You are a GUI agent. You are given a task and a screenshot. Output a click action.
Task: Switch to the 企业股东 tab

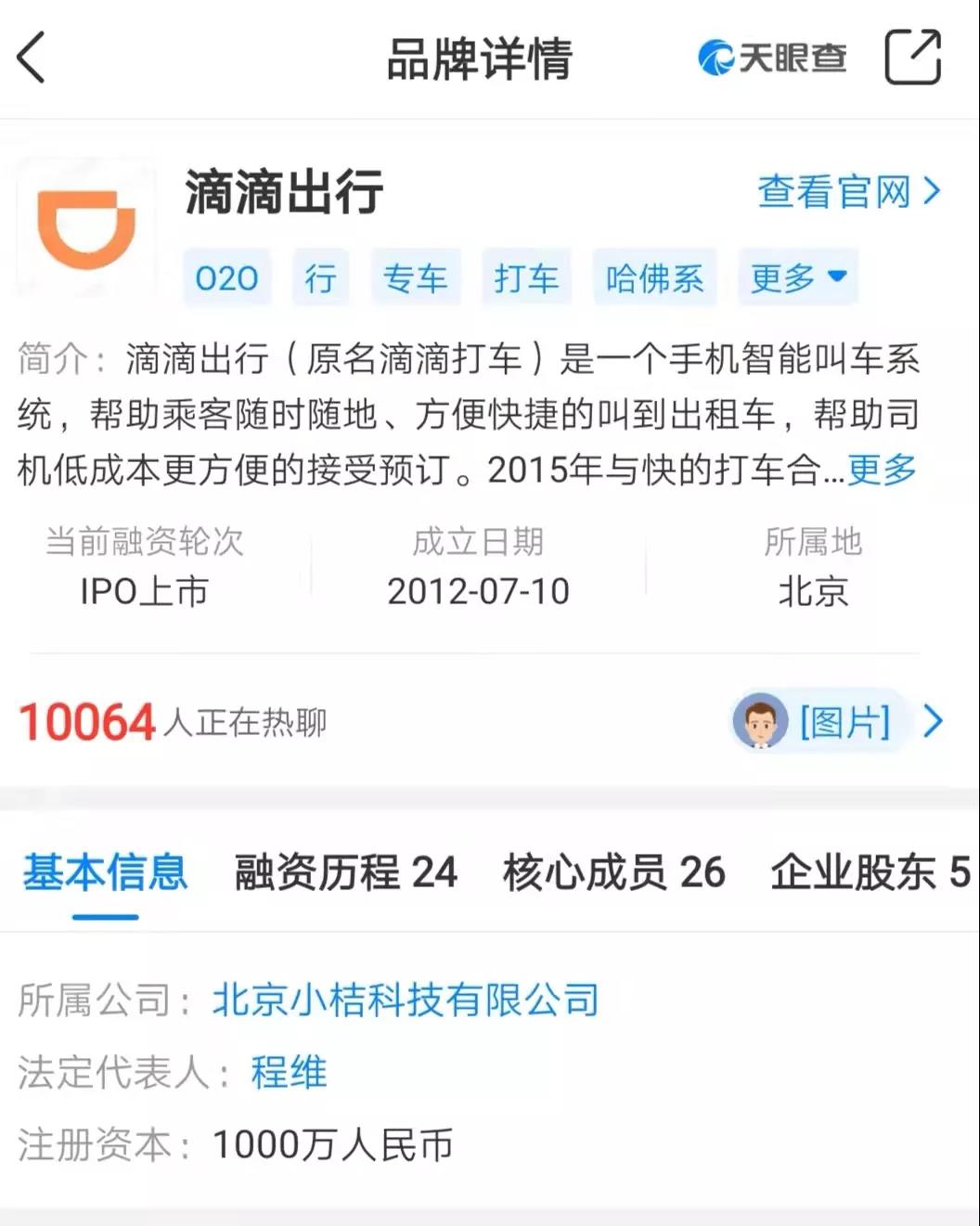point(870,872)
